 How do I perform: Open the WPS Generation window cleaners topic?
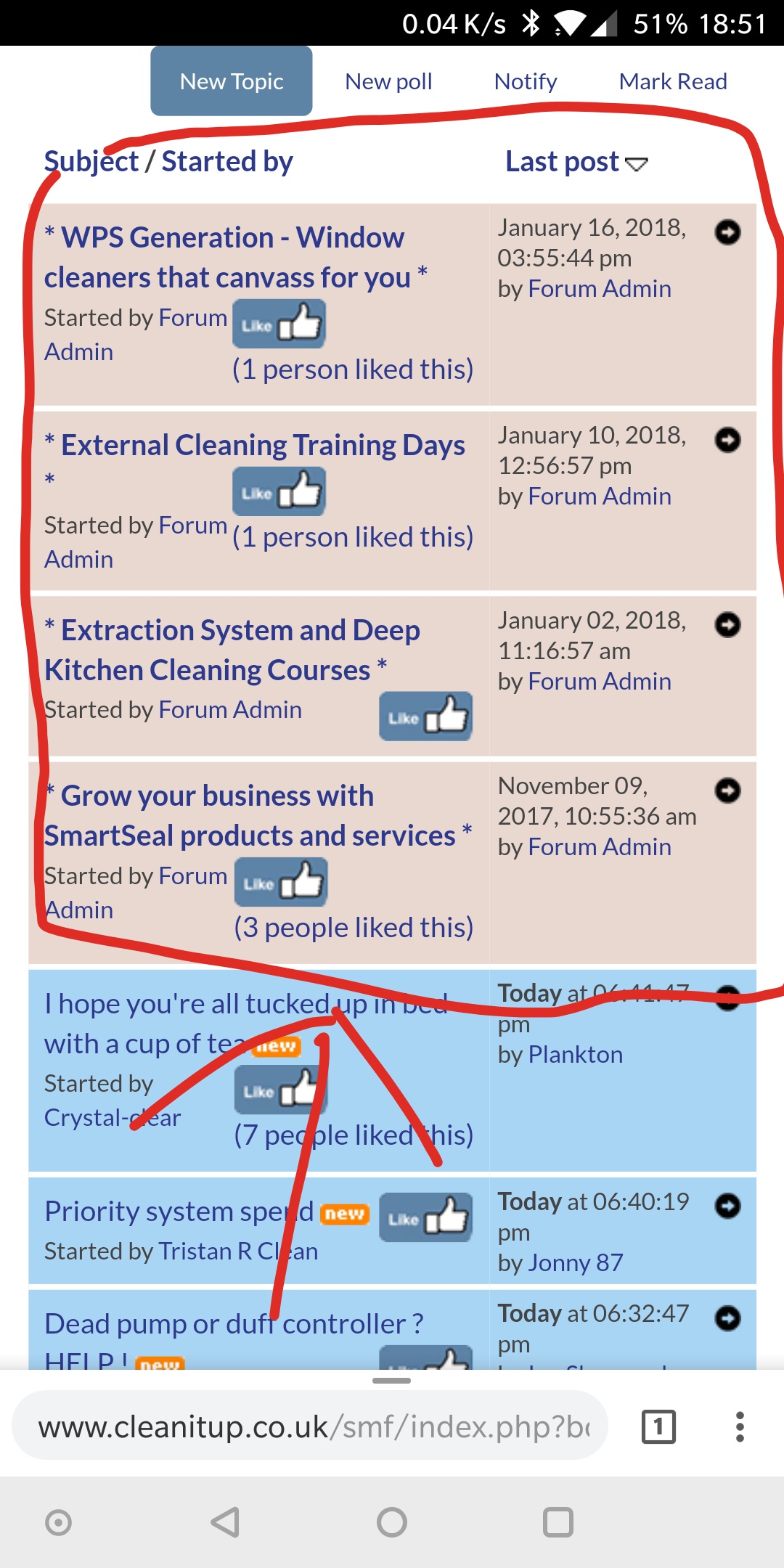click(236, 257)
